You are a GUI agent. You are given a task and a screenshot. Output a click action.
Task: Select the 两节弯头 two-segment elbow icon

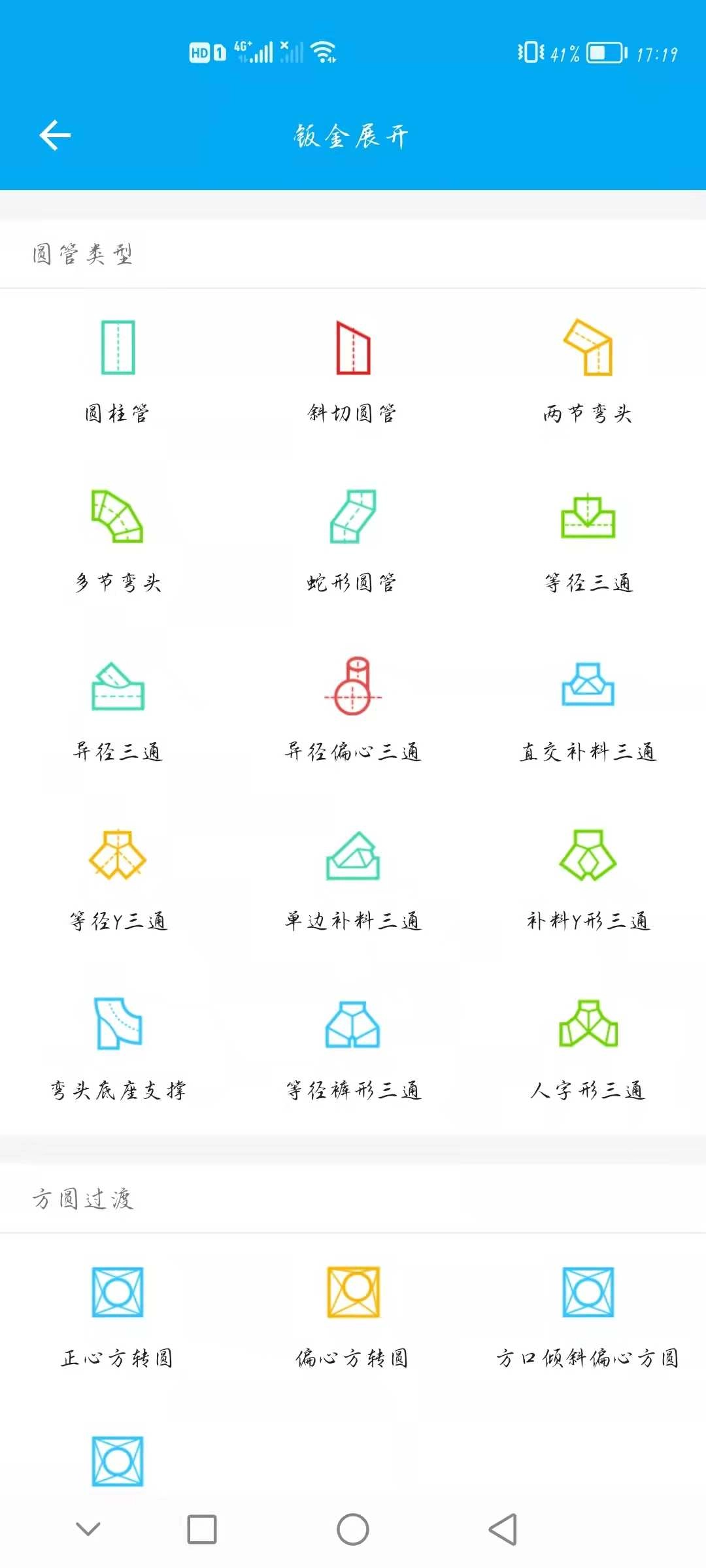click(588, 350)
